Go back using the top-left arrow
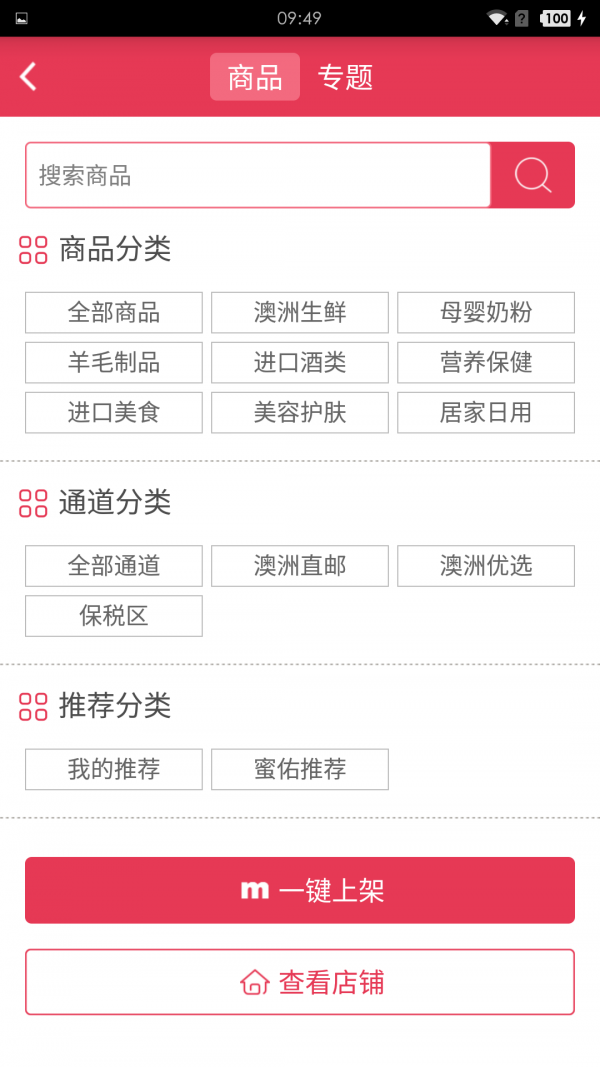Image resolution: width=600 pixels, height=1067 pixels. 28,77
